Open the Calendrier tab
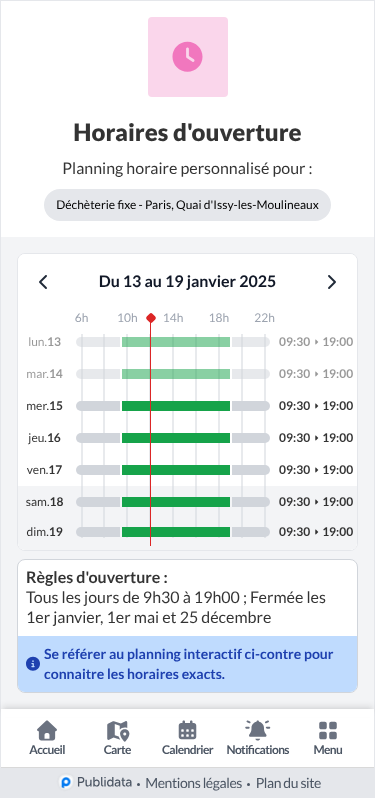Viewport: 375px width, 812px height. click(188, 738)
